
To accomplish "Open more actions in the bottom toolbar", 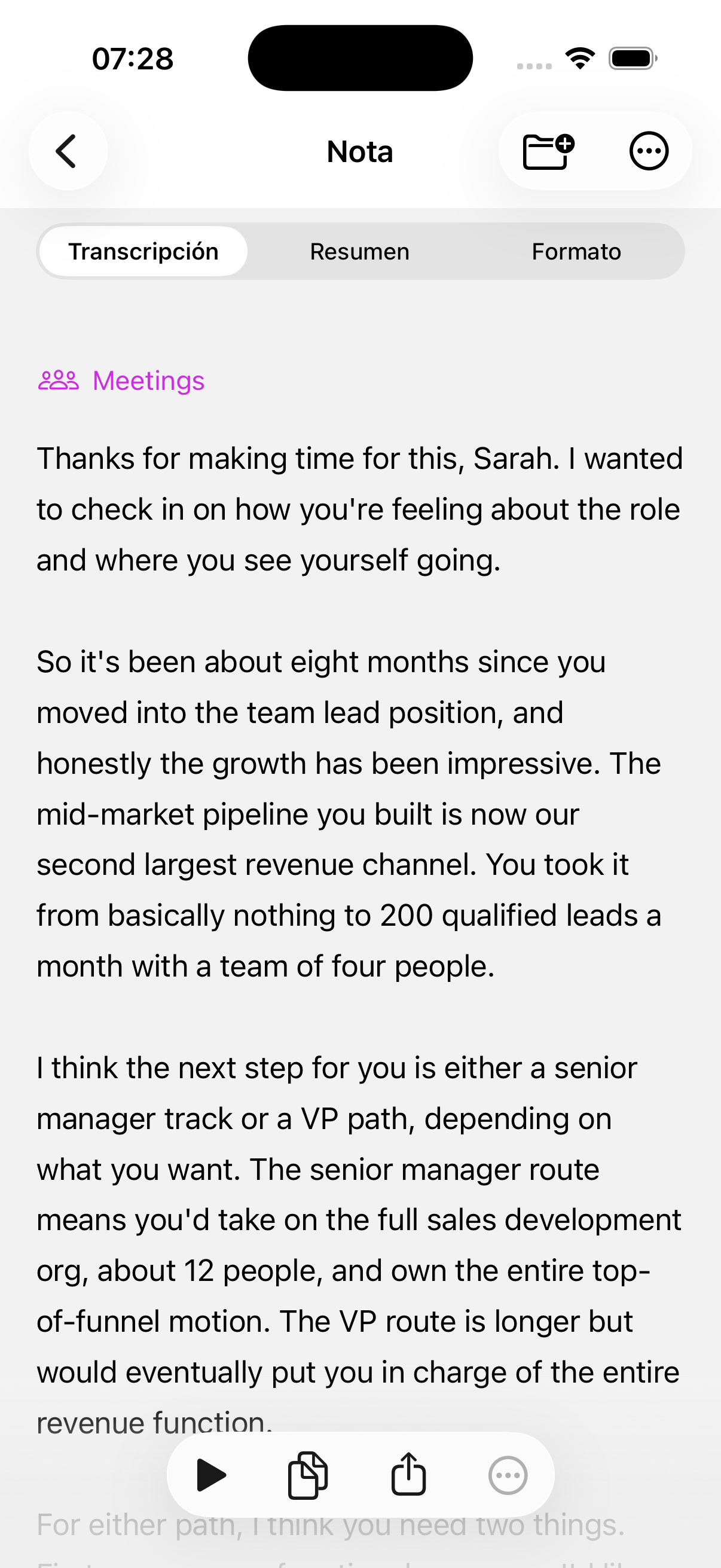I will pos(508,1475).
